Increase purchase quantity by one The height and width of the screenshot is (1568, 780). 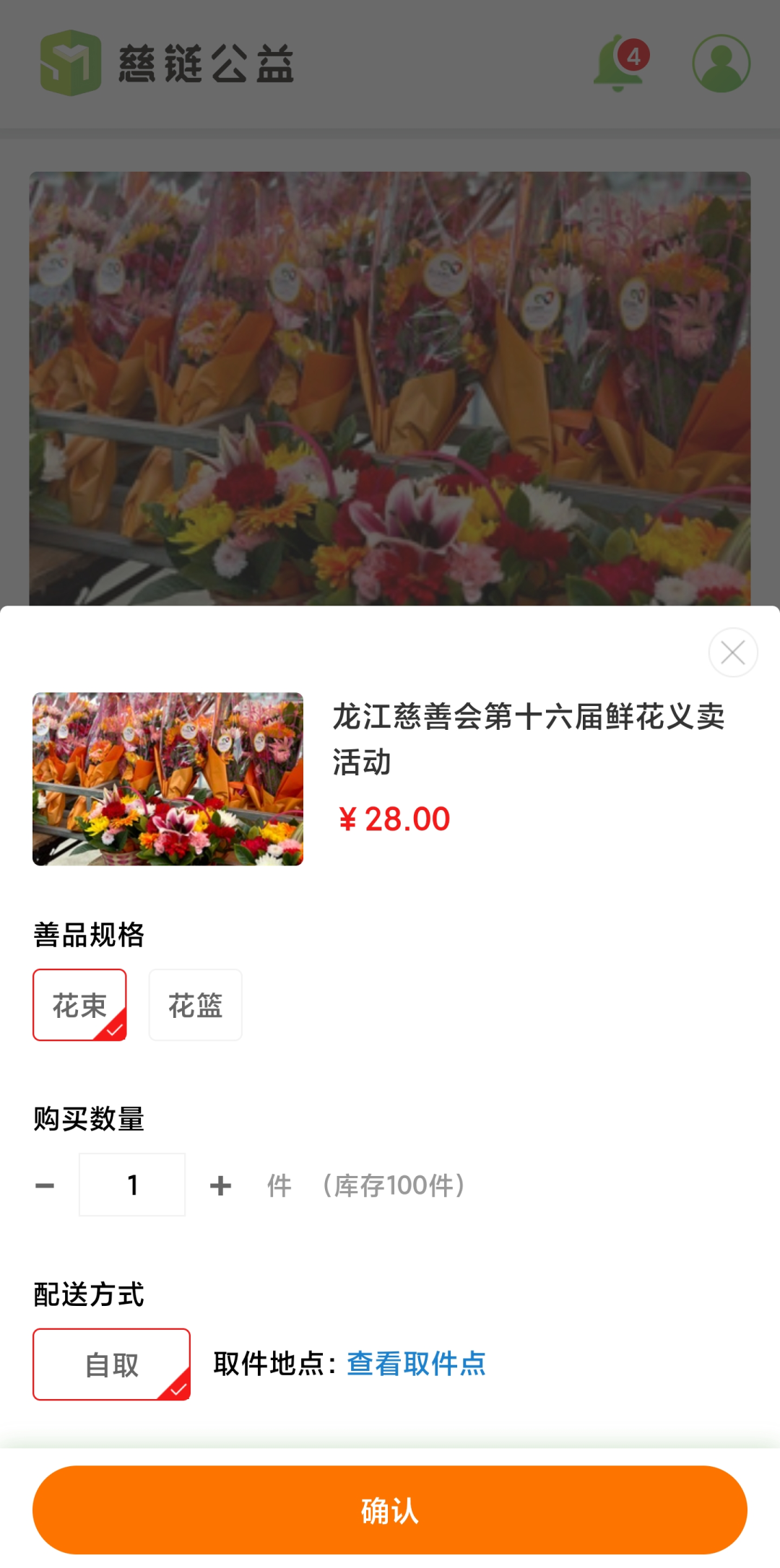point(220,1185)
